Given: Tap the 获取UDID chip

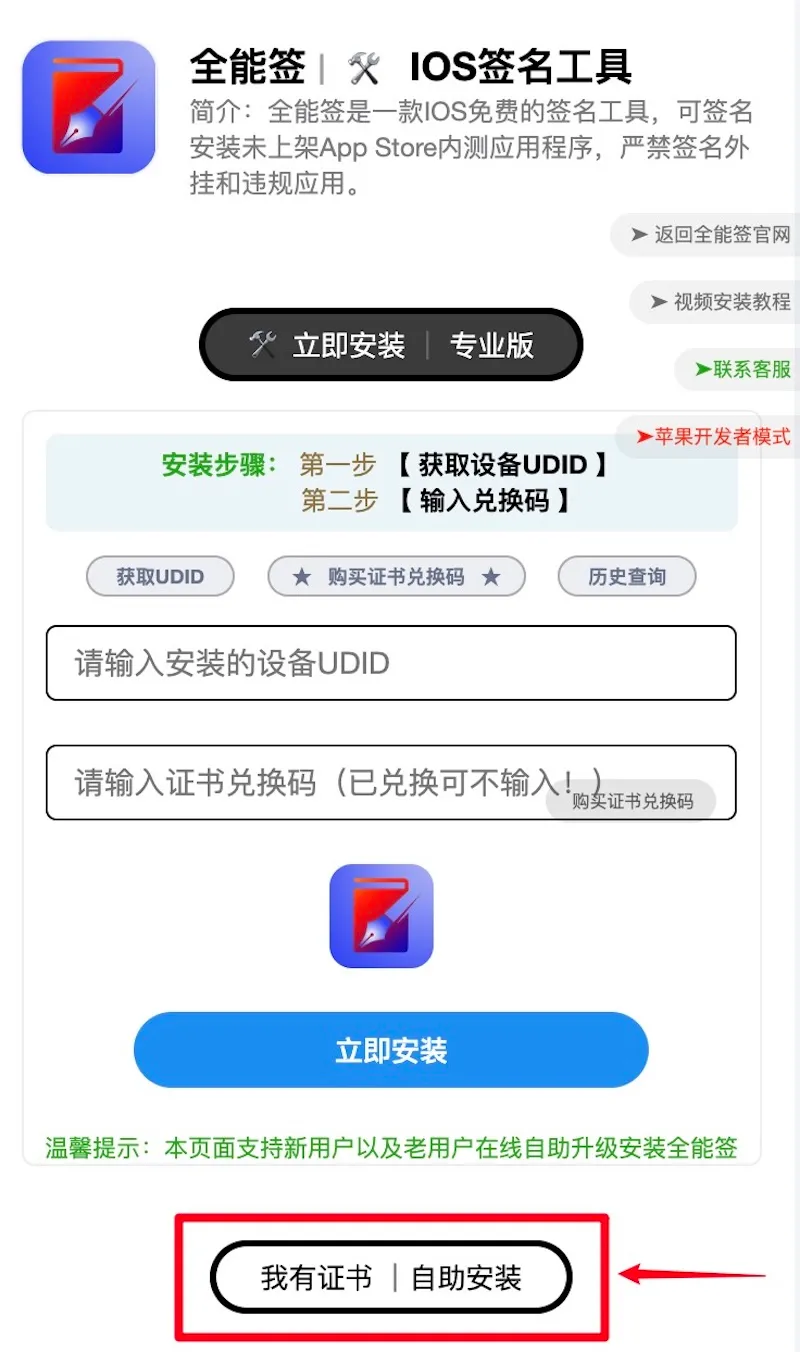Looking at the screenshot, I should tap(160, 576).
